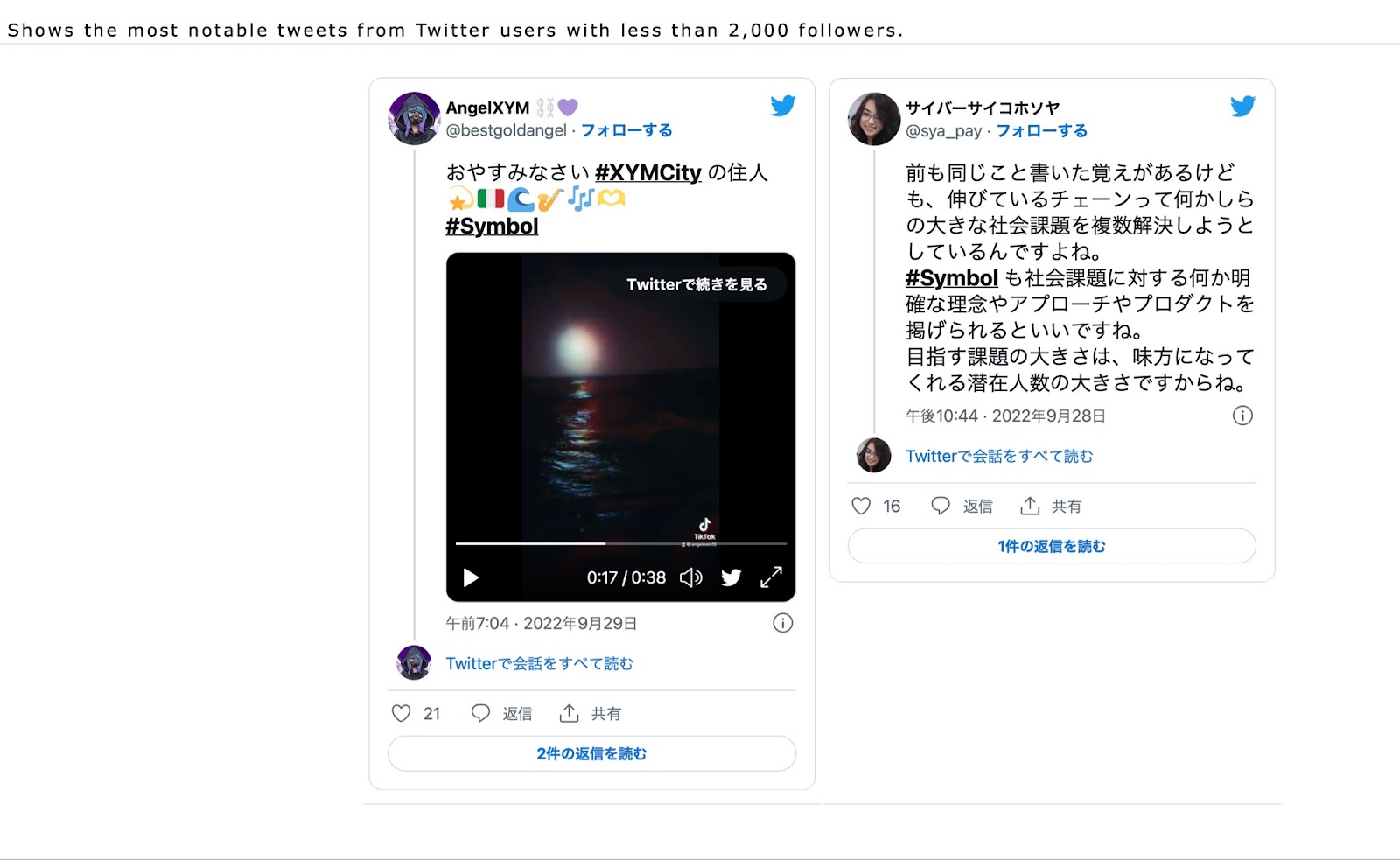1400x860 pixels.
Task: Open the Twitter bird icon on the video controls
Action: point(731,577)
